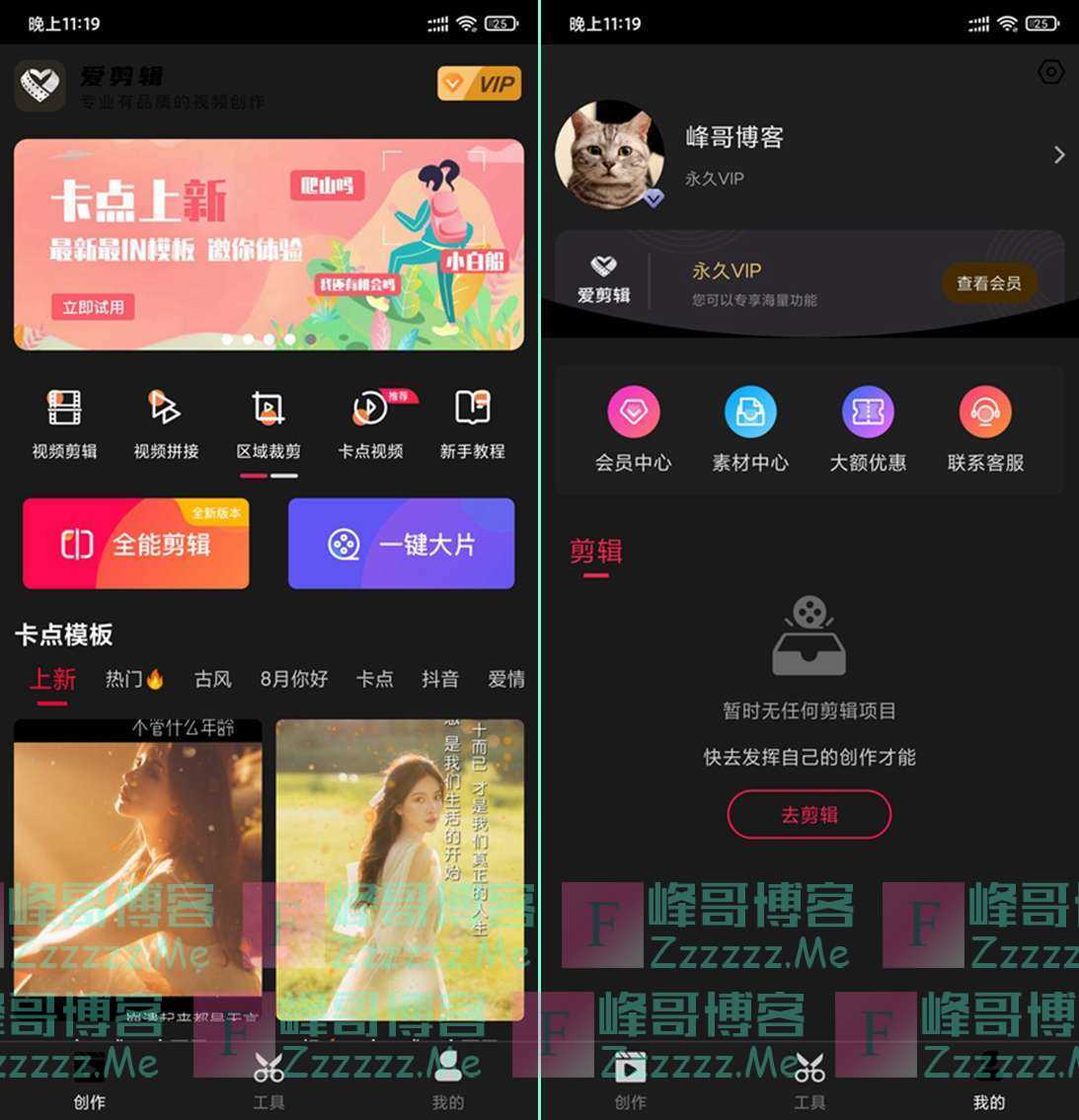Select the 8月你好 template tab
This screenshot has height=1120, width=1079.
coord(293,679)
